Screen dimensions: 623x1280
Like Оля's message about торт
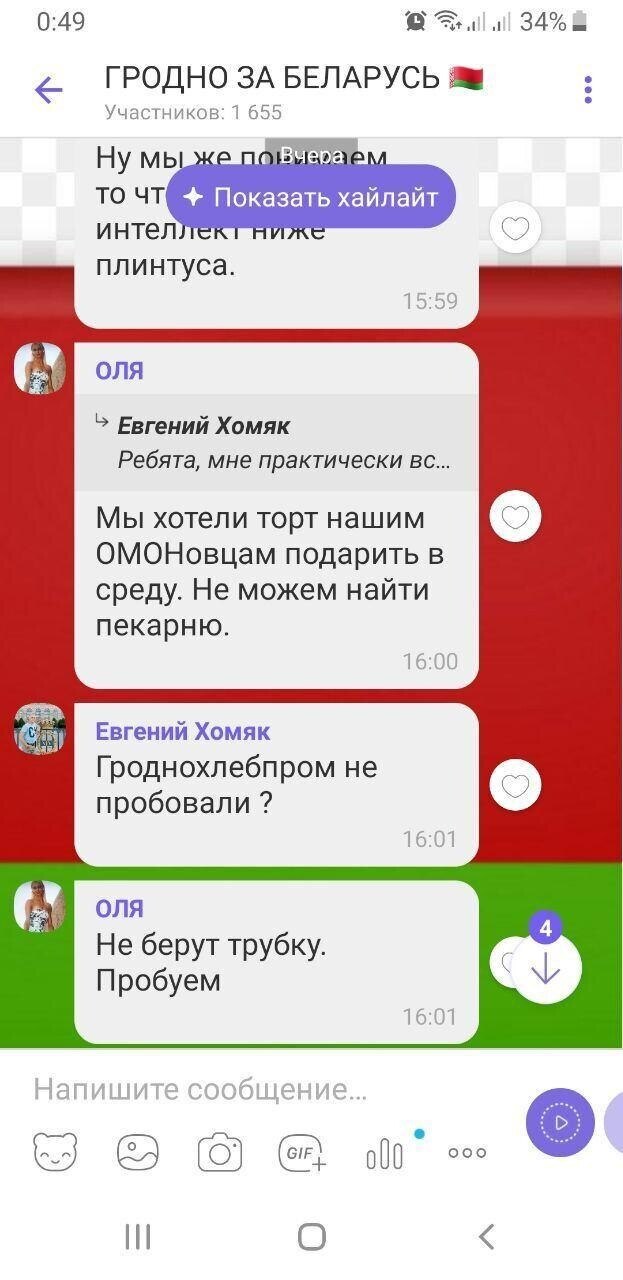(x=515, y=517)
